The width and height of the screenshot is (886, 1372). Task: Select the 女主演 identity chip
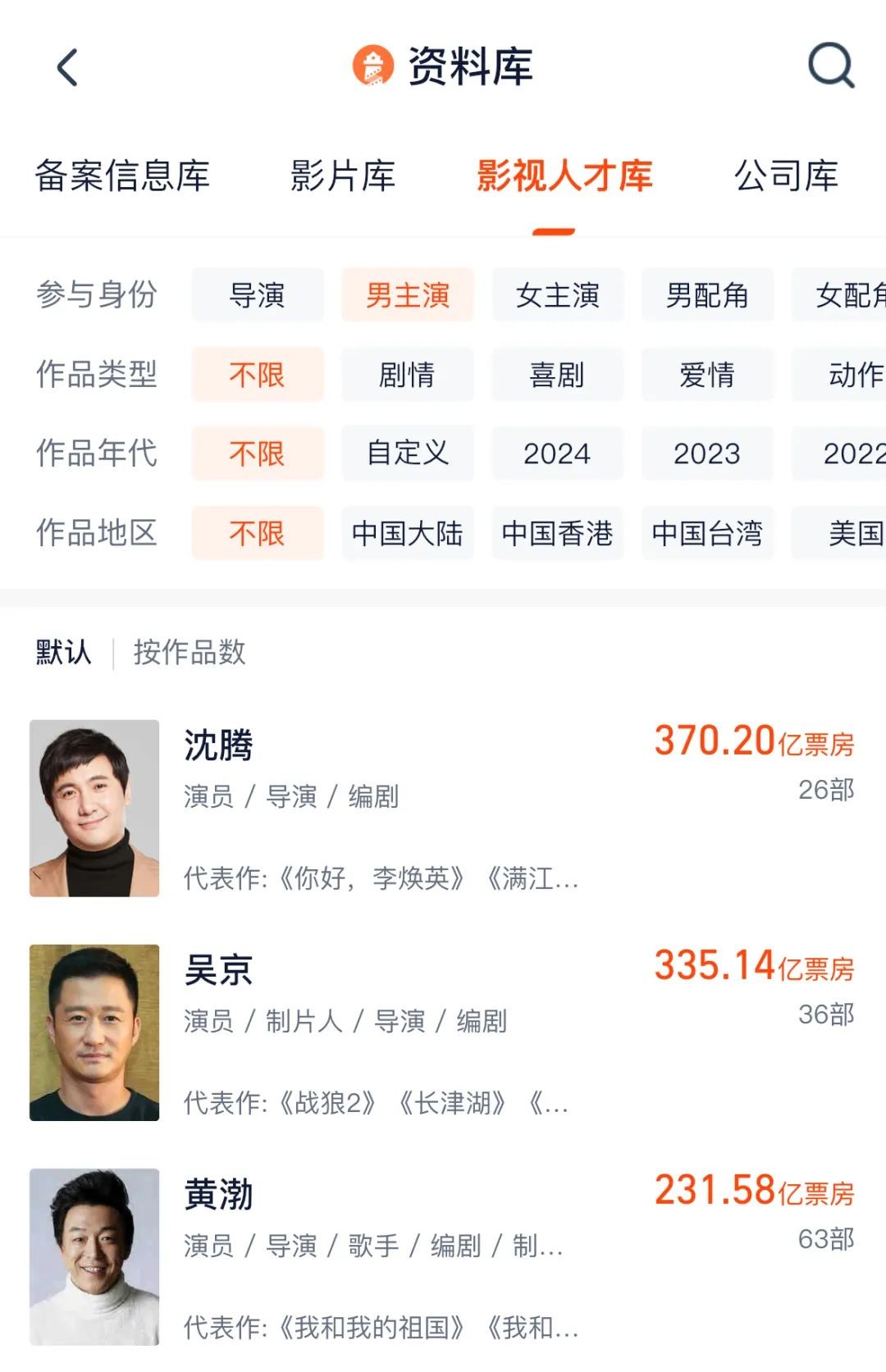click(557, 295)
